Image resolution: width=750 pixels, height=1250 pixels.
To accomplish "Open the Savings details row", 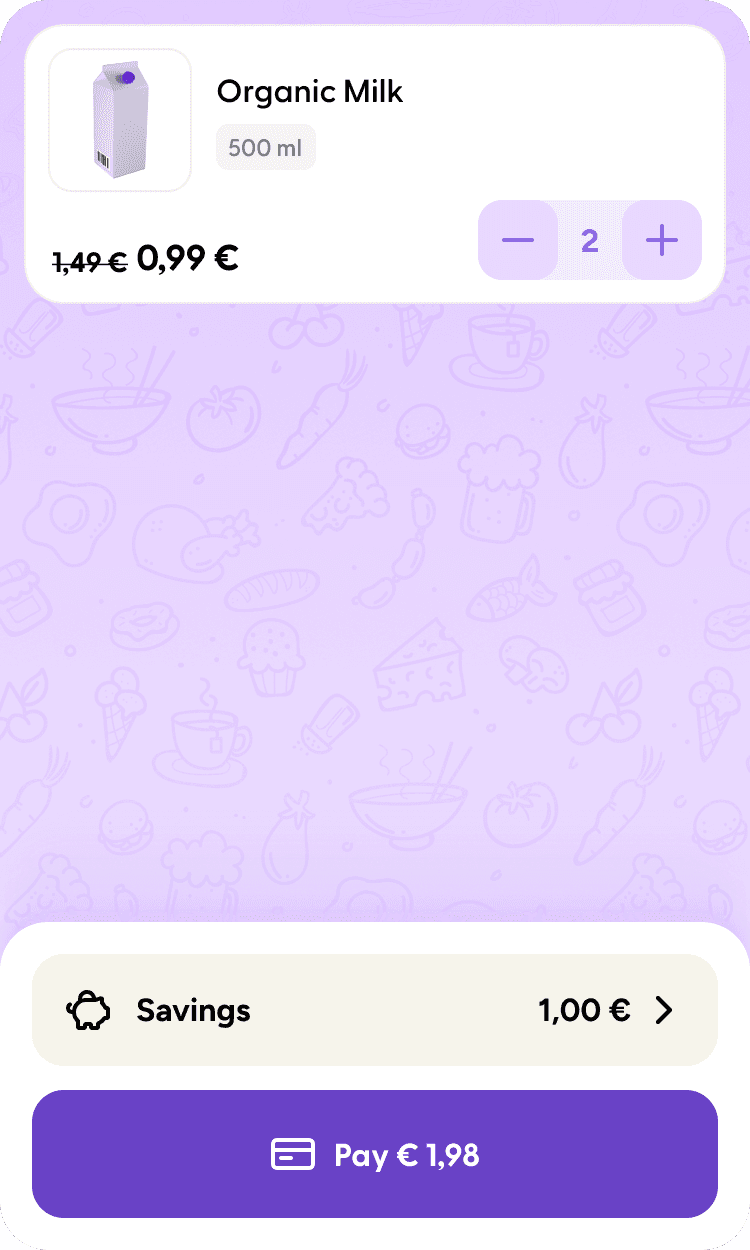I will [375, 1010].
